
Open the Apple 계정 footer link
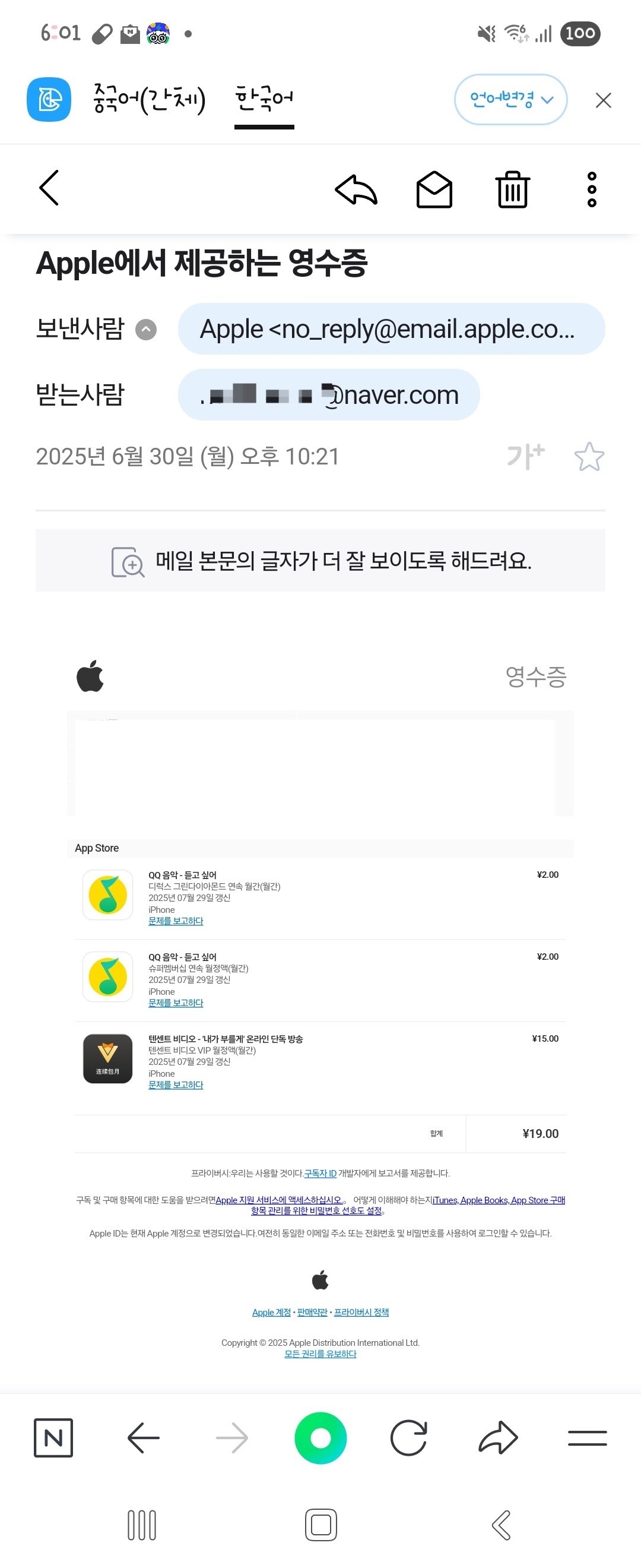pos(271,1313)
